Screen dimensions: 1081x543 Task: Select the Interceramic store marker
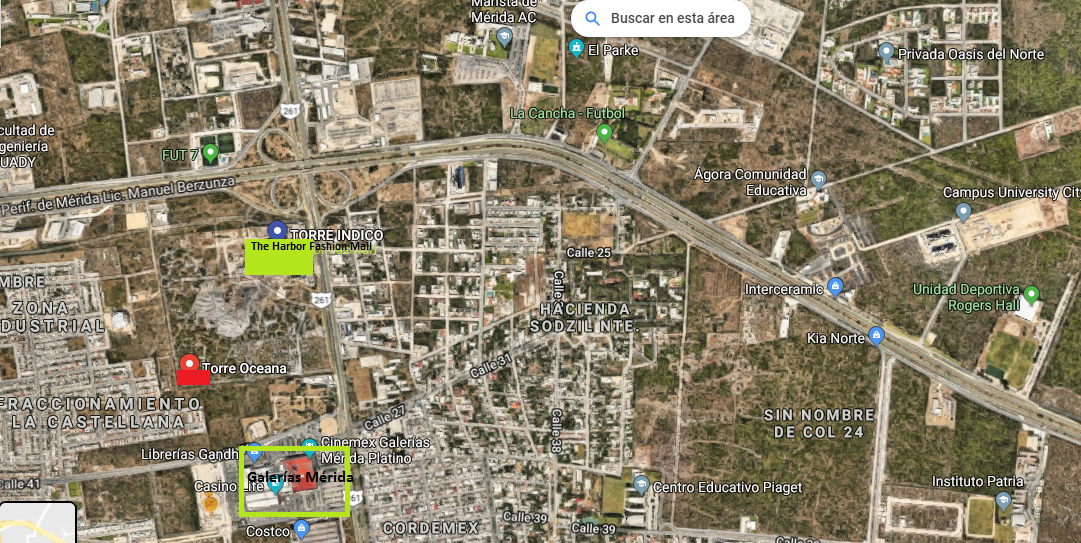pyautogui.click(x=836, y=288)
